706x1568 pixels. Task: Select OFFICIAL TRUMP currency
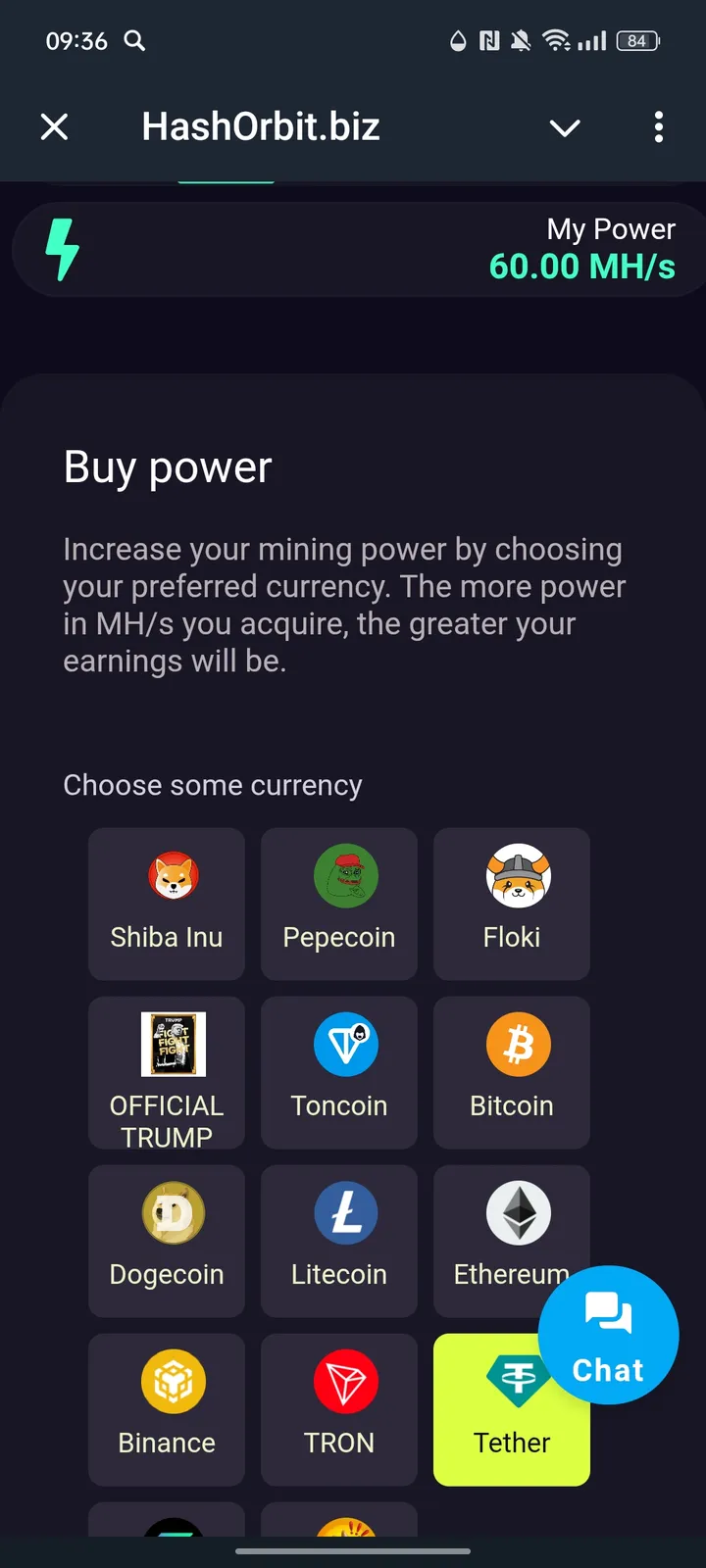click(x=167, y=1072)
